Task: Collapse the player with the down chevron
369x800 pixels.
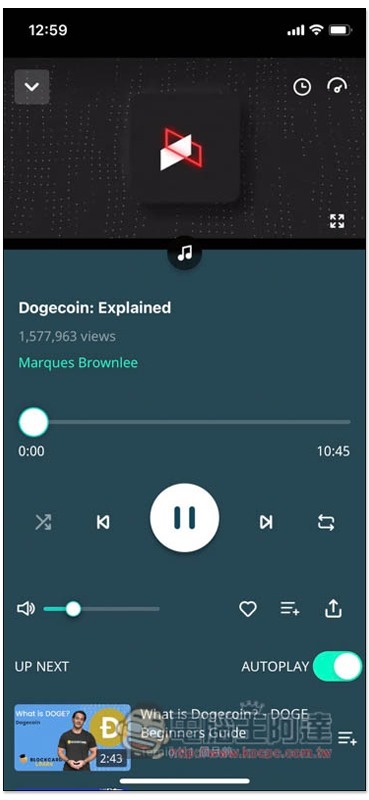Action: click(32, 87)
